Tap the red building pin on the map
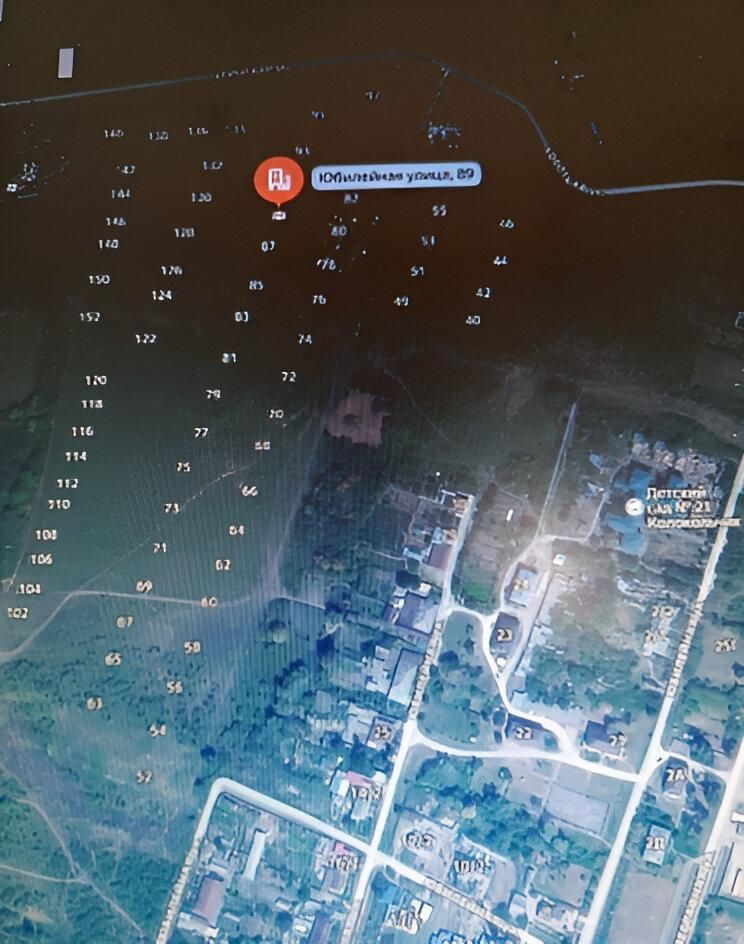 point(279,180)
